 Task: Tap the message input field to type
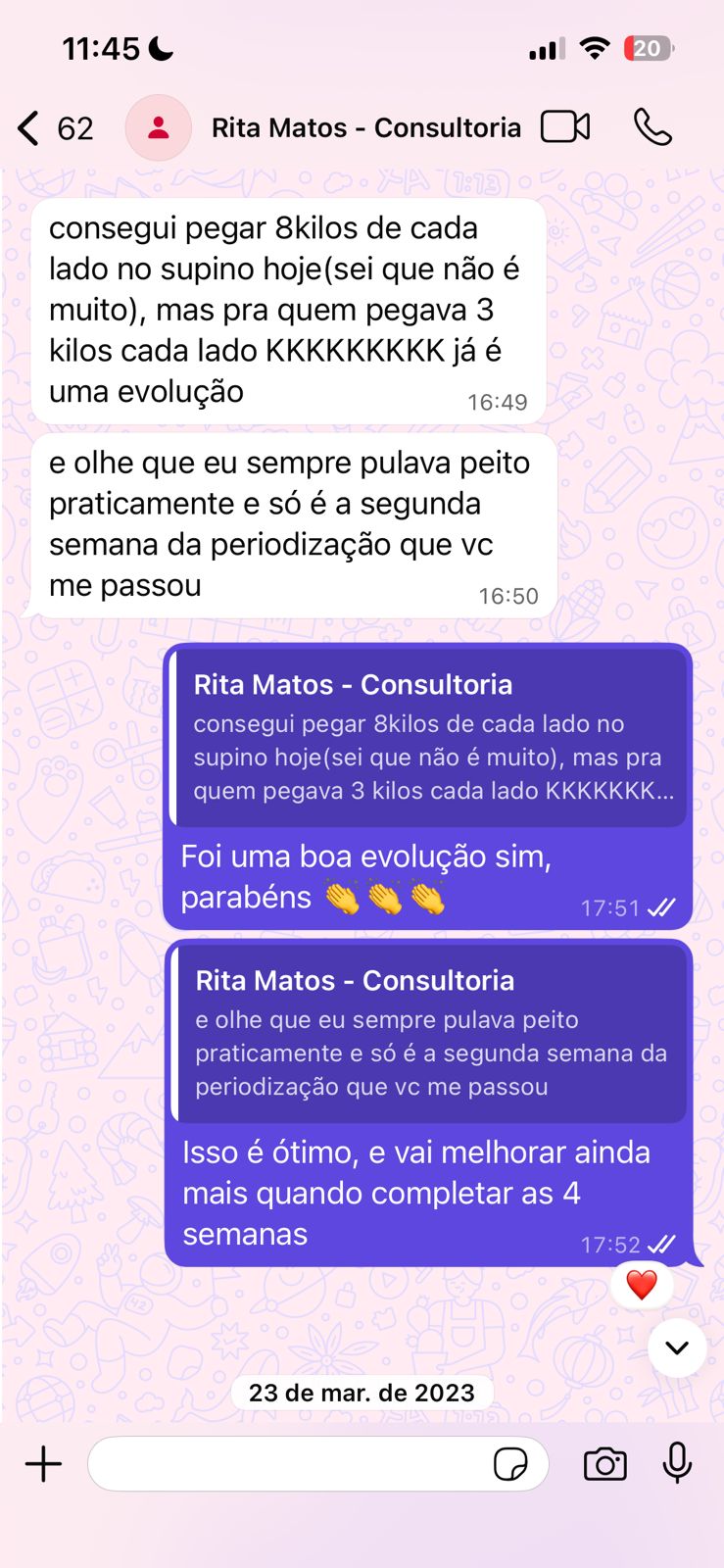[x=294, y=1463]
